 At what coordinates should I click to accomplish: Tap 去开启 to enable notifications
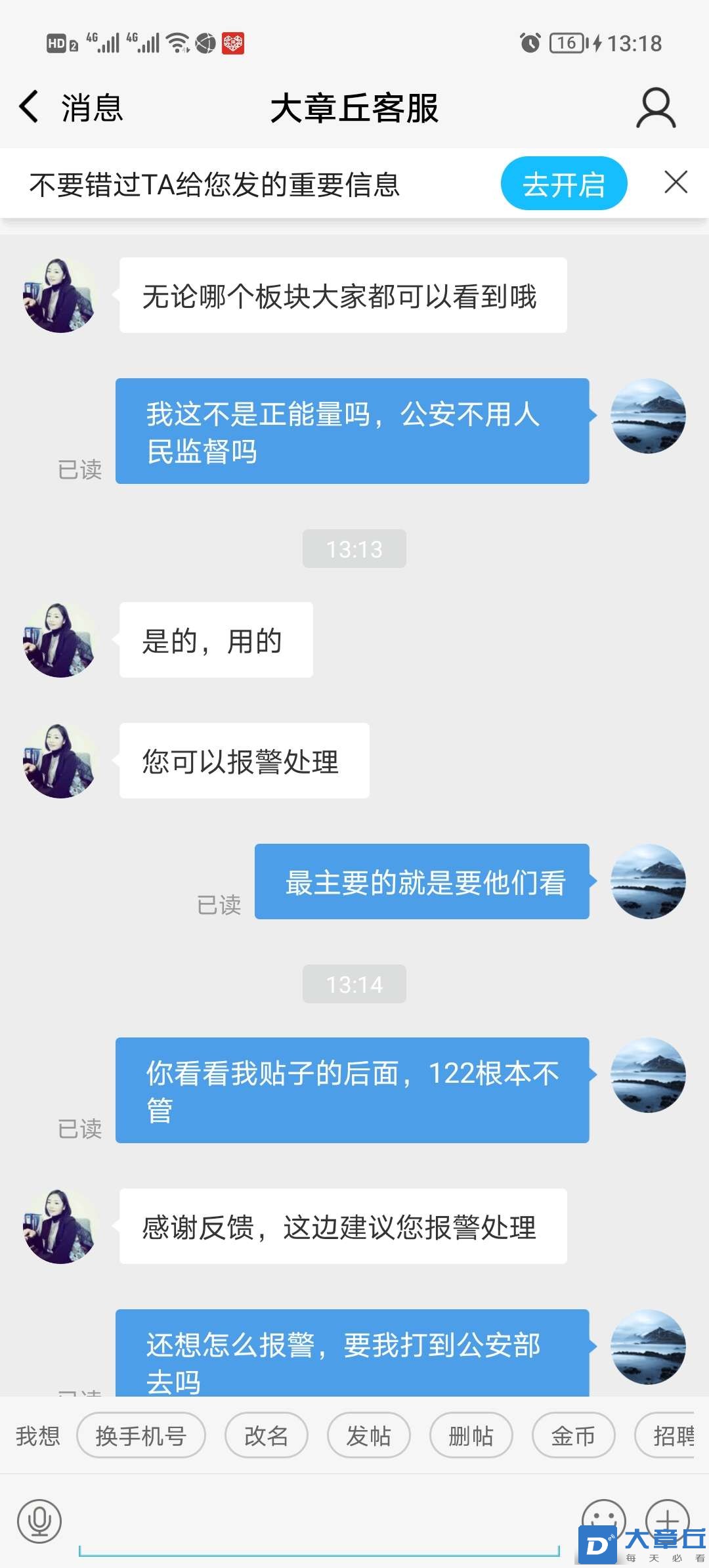(x=563, y=184)
